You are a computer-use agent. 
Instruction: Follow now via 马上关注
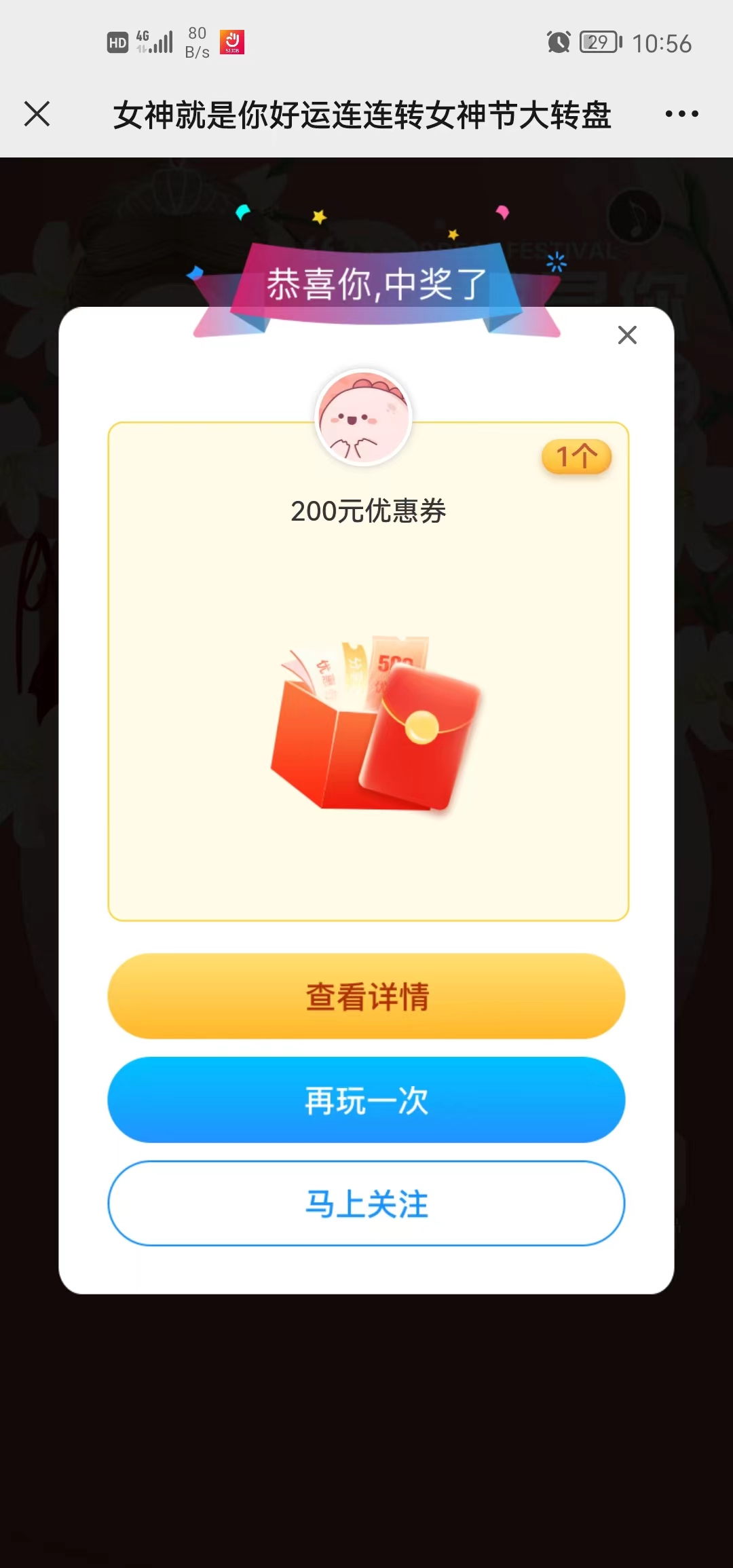click(x=366, y=1203)
